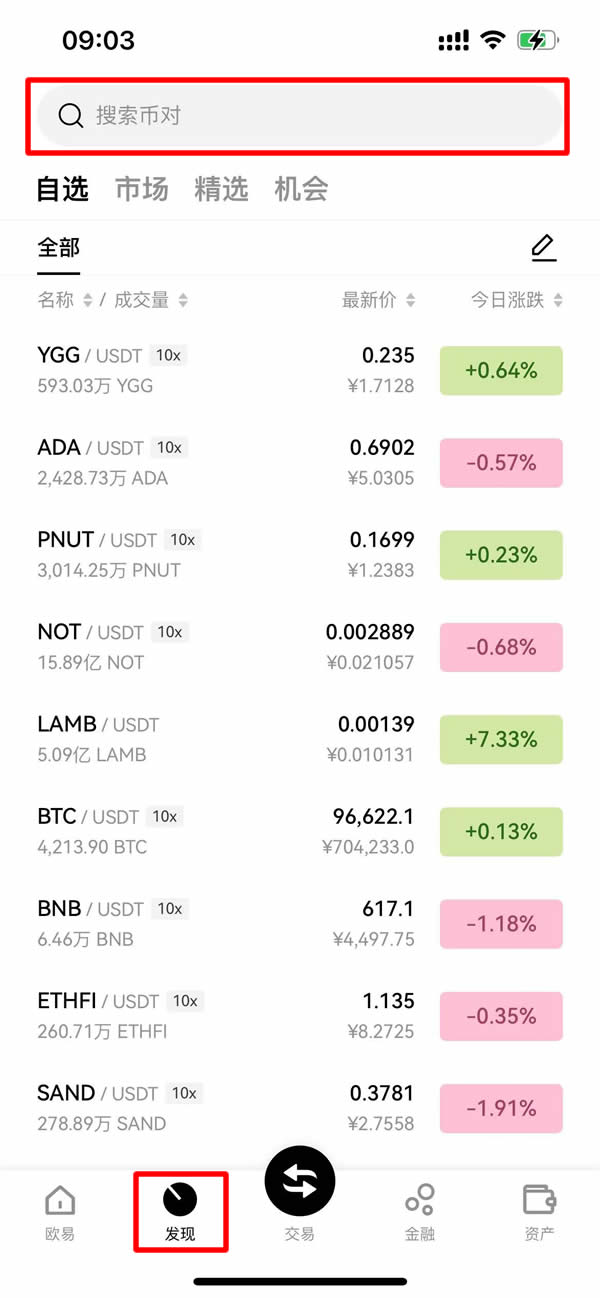Go to the 欧易 home tab
The height and width of the screenshot is (1298, 600).
pyautogui.click(x=60, y=1212)
